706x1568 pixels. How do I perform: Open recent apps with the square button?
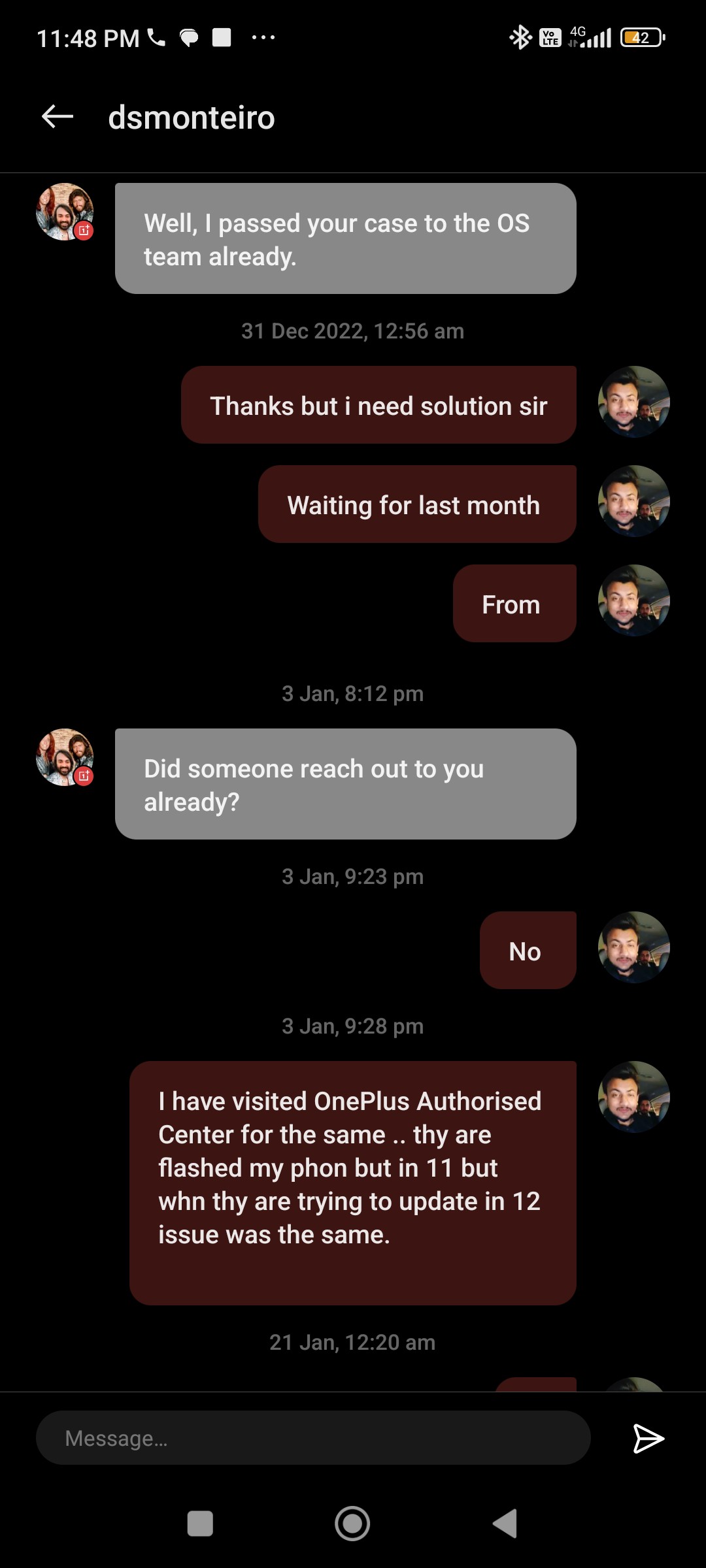[200, 1524]
